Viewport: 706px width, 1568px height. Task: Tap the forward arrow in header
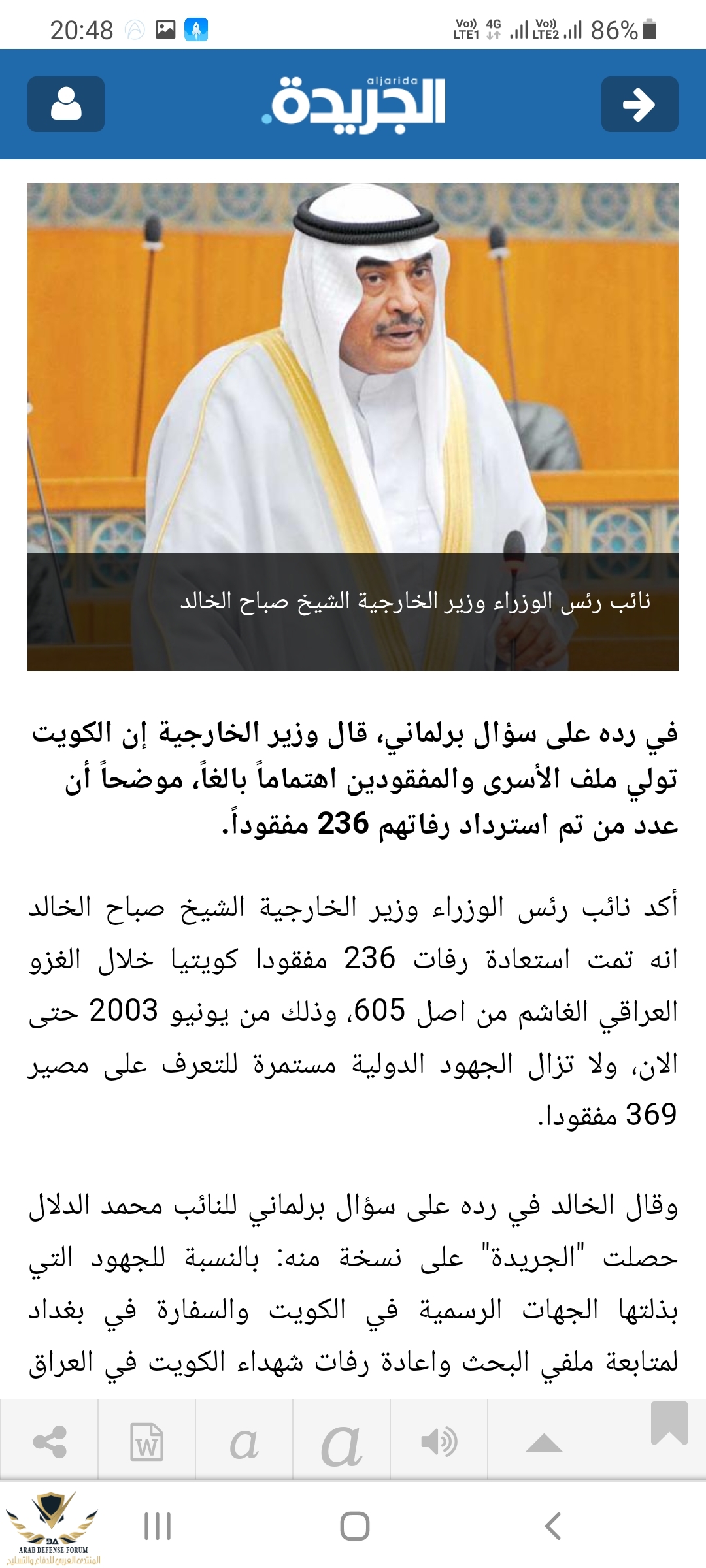(639, 105)
